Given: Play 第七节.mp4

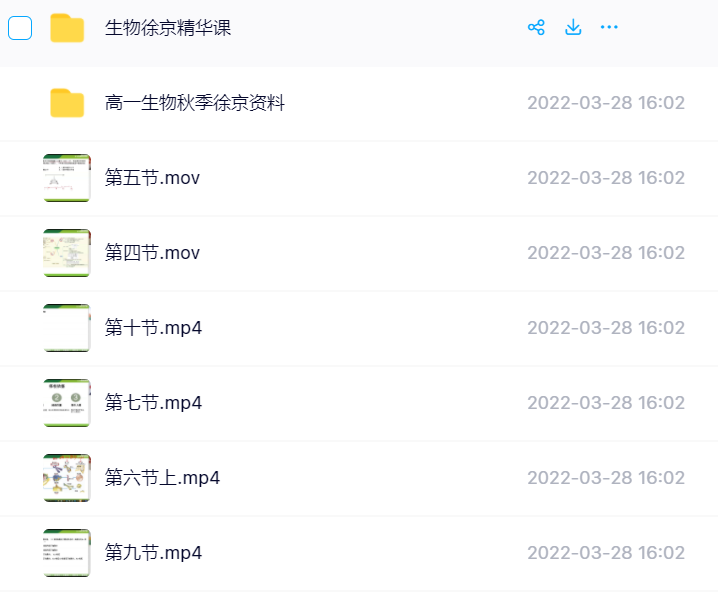Looking at the screenshot, I should (153, 403).
